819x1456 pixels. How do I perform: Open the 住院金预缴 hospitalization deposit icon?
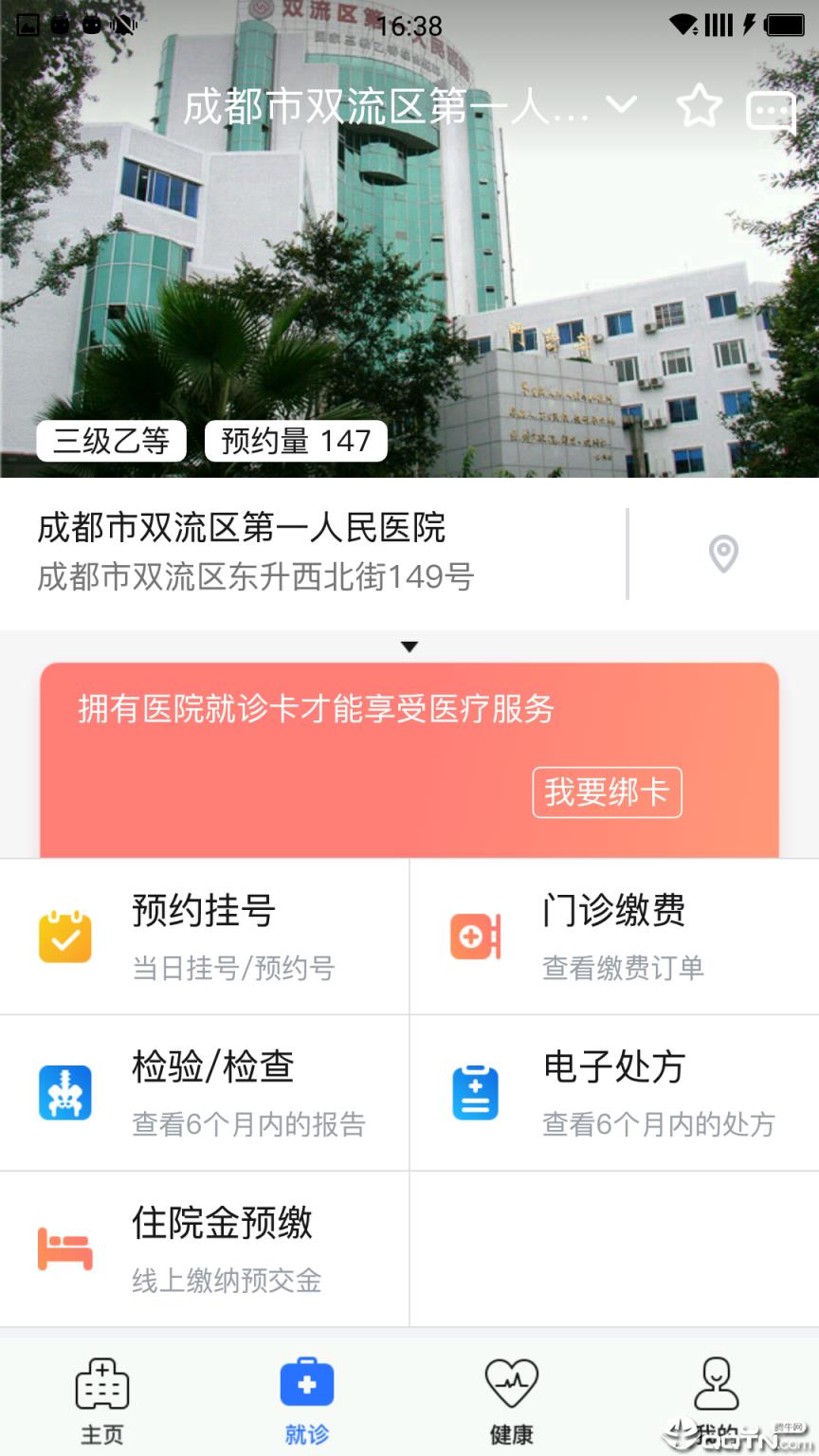[64, 1248]
